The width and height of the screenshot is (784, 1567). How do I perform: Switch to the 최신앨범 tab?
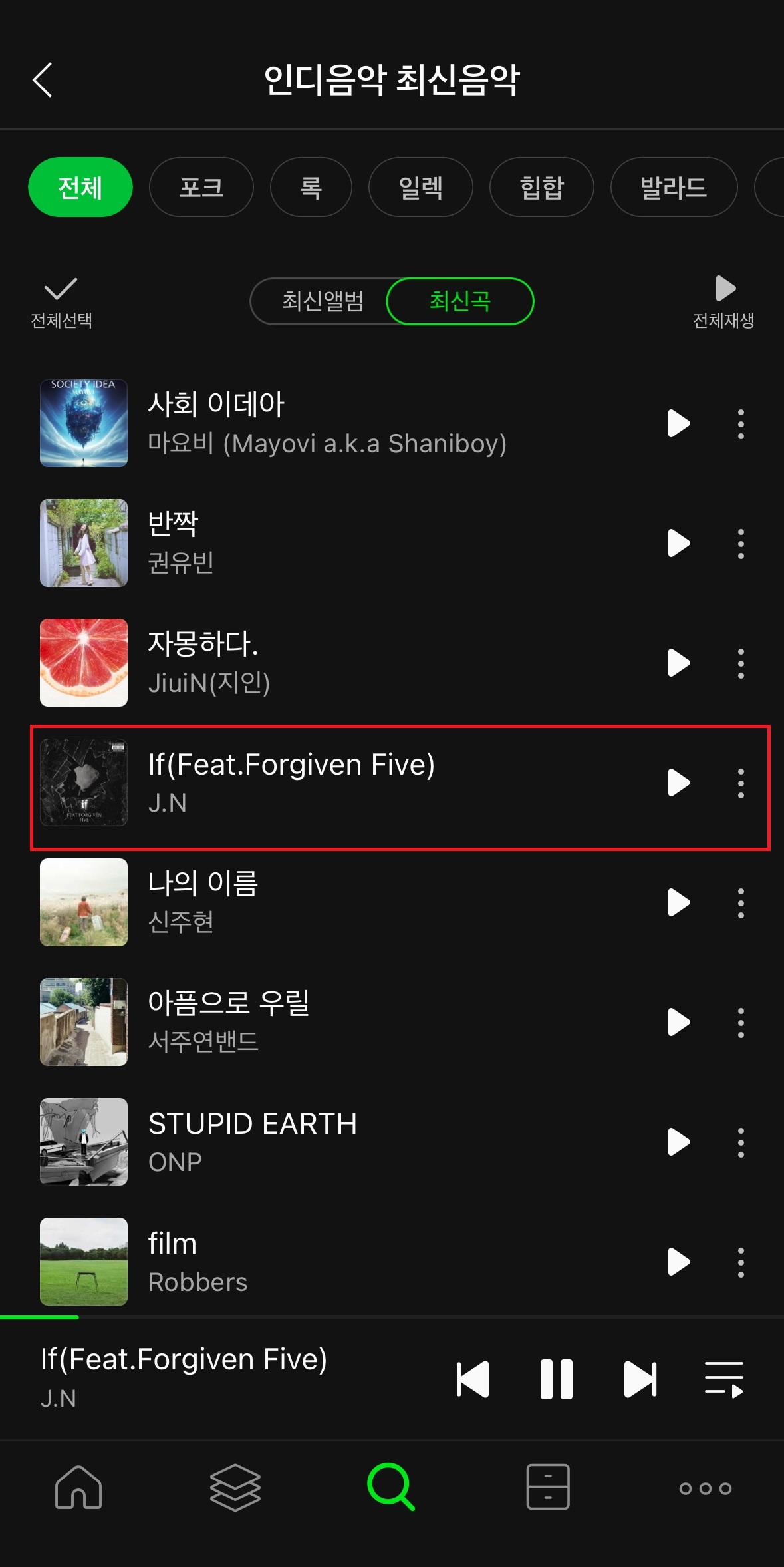323,301
